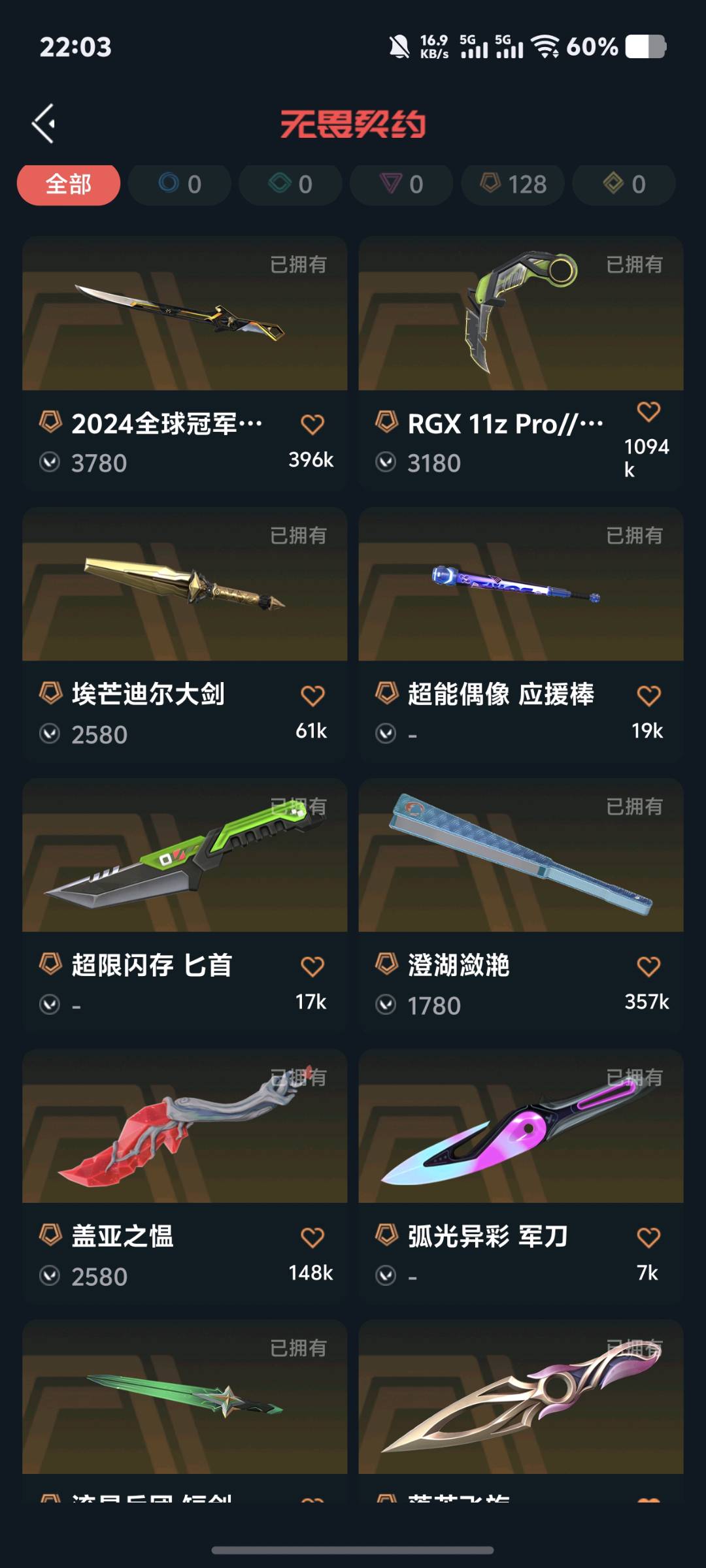This screenshot has width=706, height=1568.
Task: Switch to the blue circle tier filter
Action: coord(179,184)
